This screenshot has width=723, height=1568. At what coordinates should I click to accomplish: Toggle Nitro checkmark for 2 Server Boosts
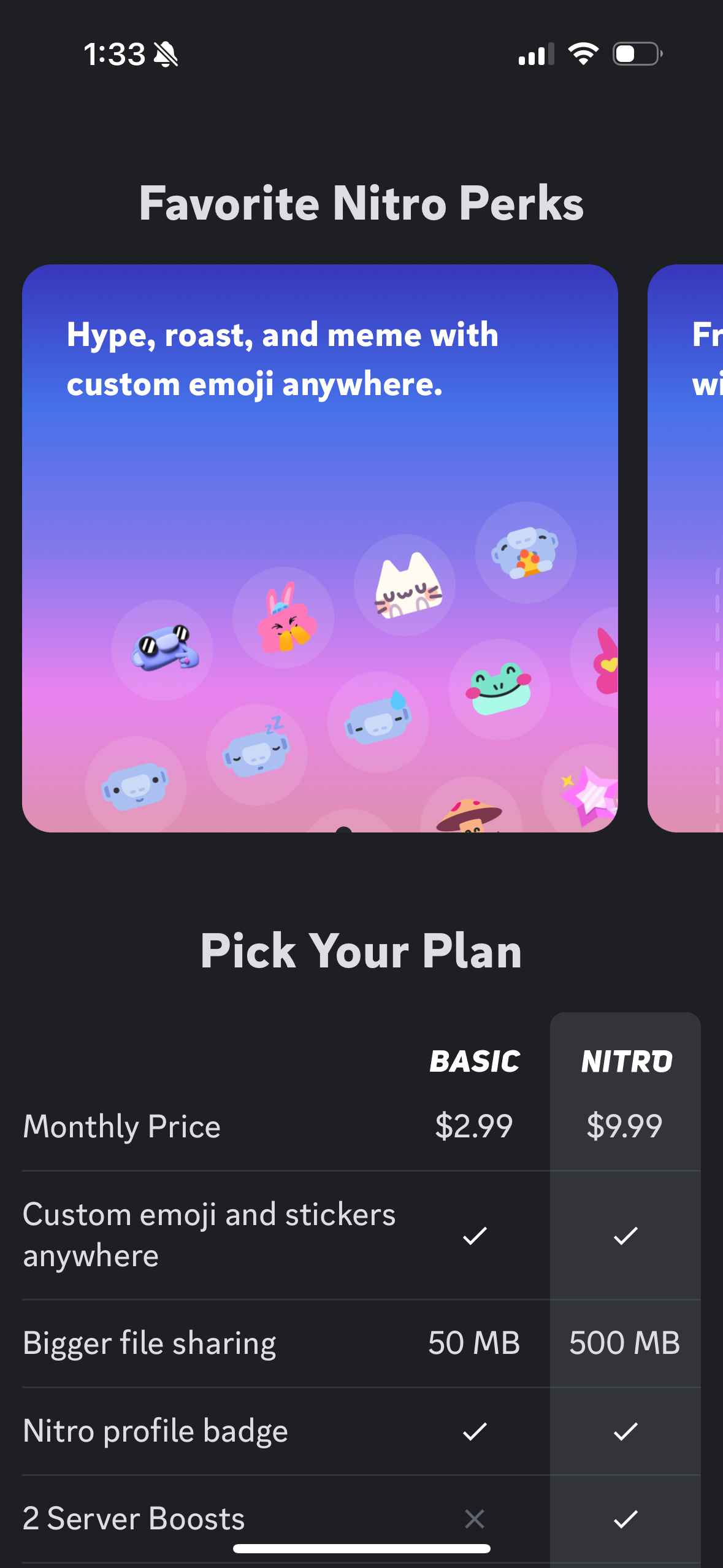625,1518
